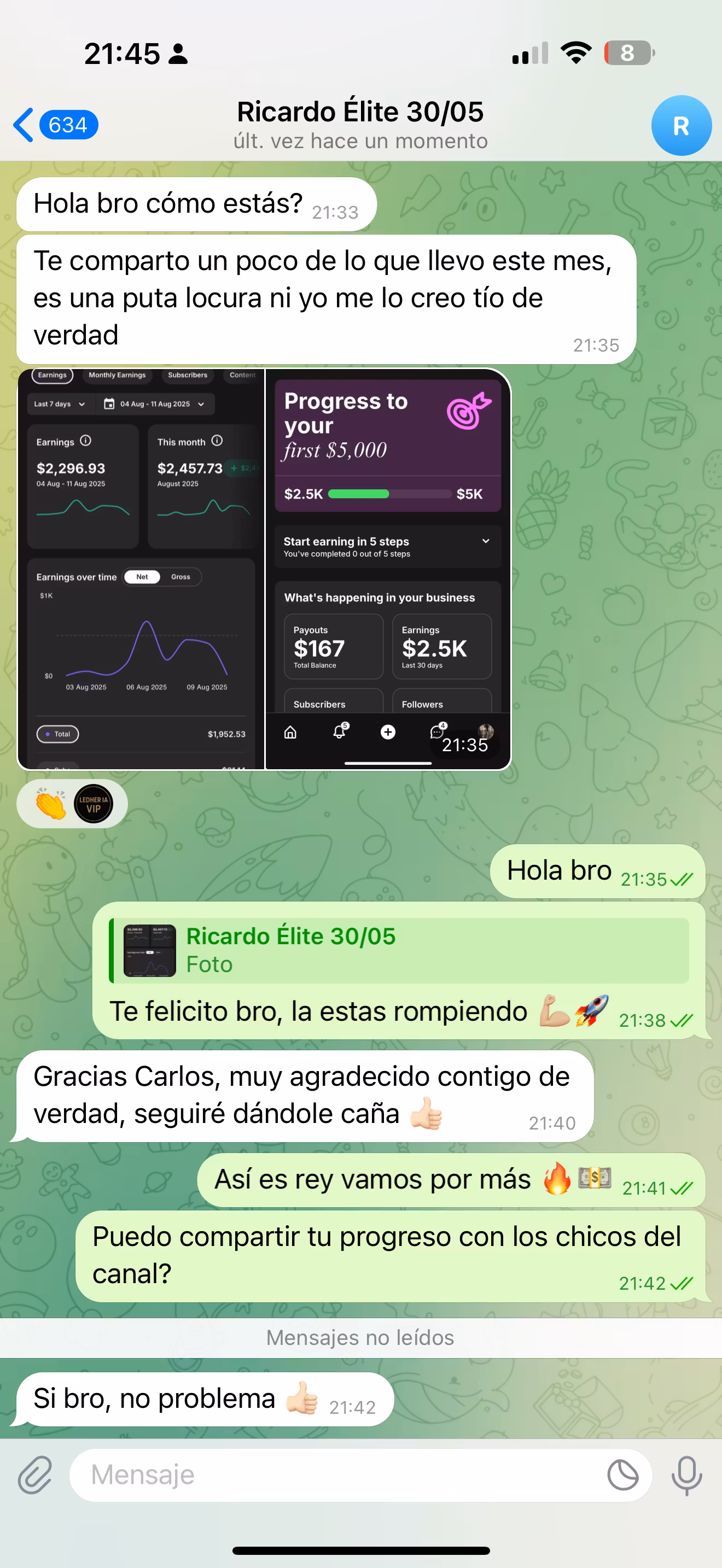Jump to the quoted Foto reply

coord(399,950)
